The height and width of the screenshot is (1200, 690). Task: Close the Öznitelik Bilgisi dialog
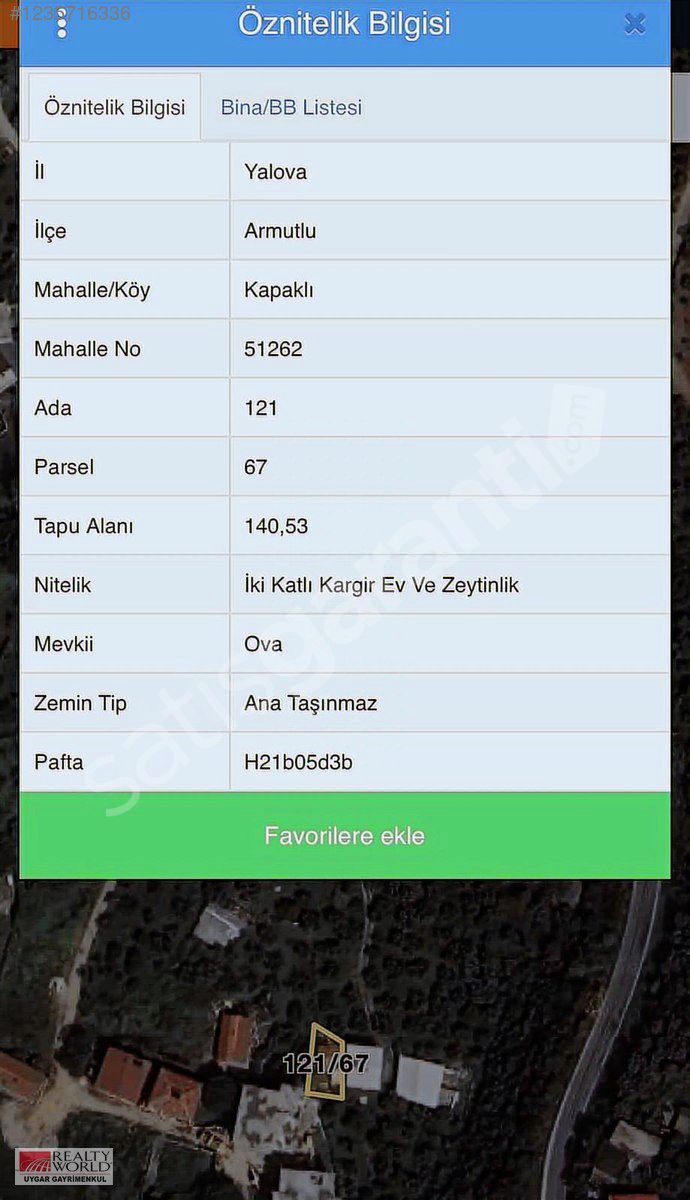pos(634,24)
